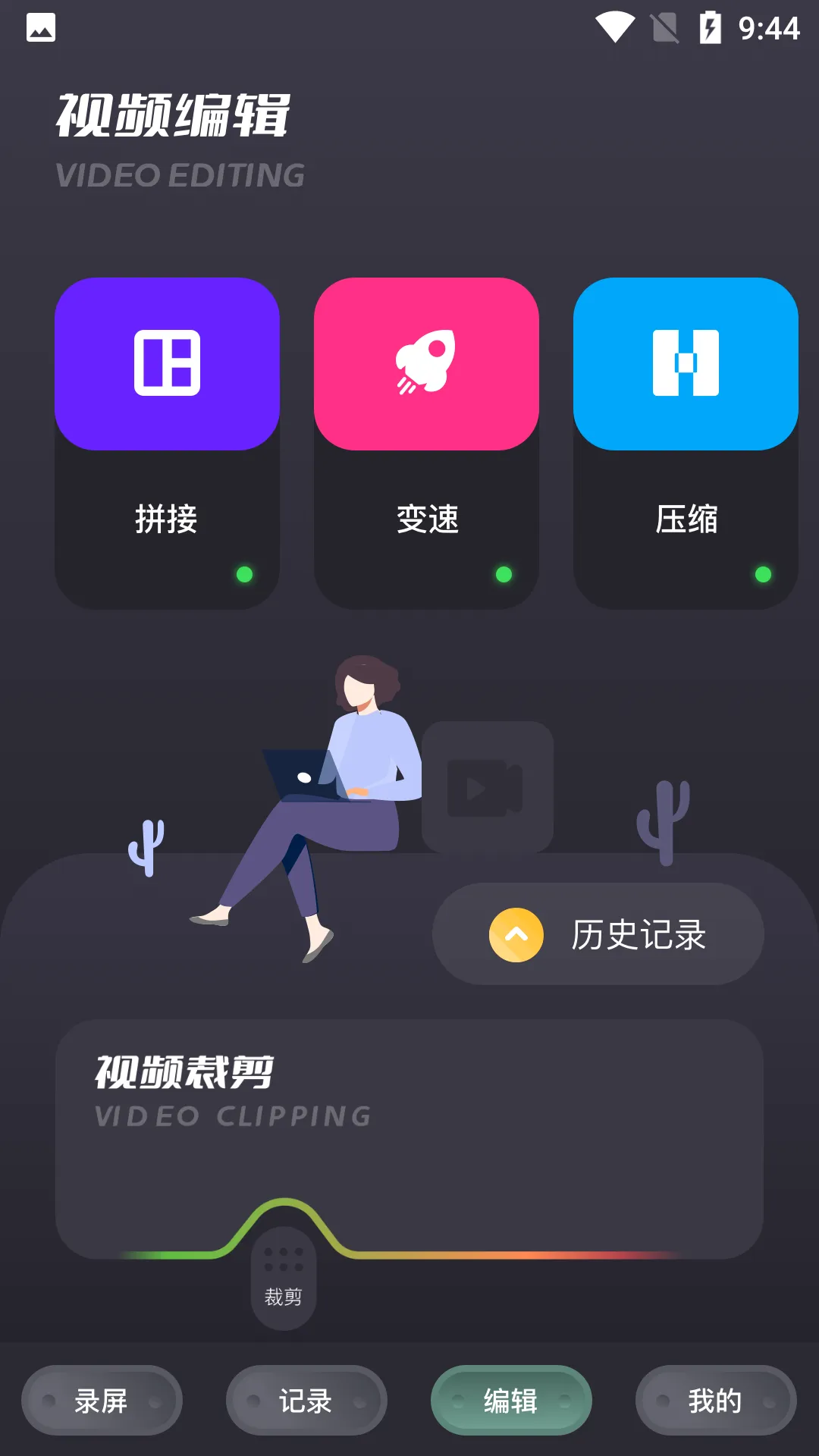Open the 压缩 video compression tool
The height and width of the screenshot is (1456, 819).
tap(686, 442)
